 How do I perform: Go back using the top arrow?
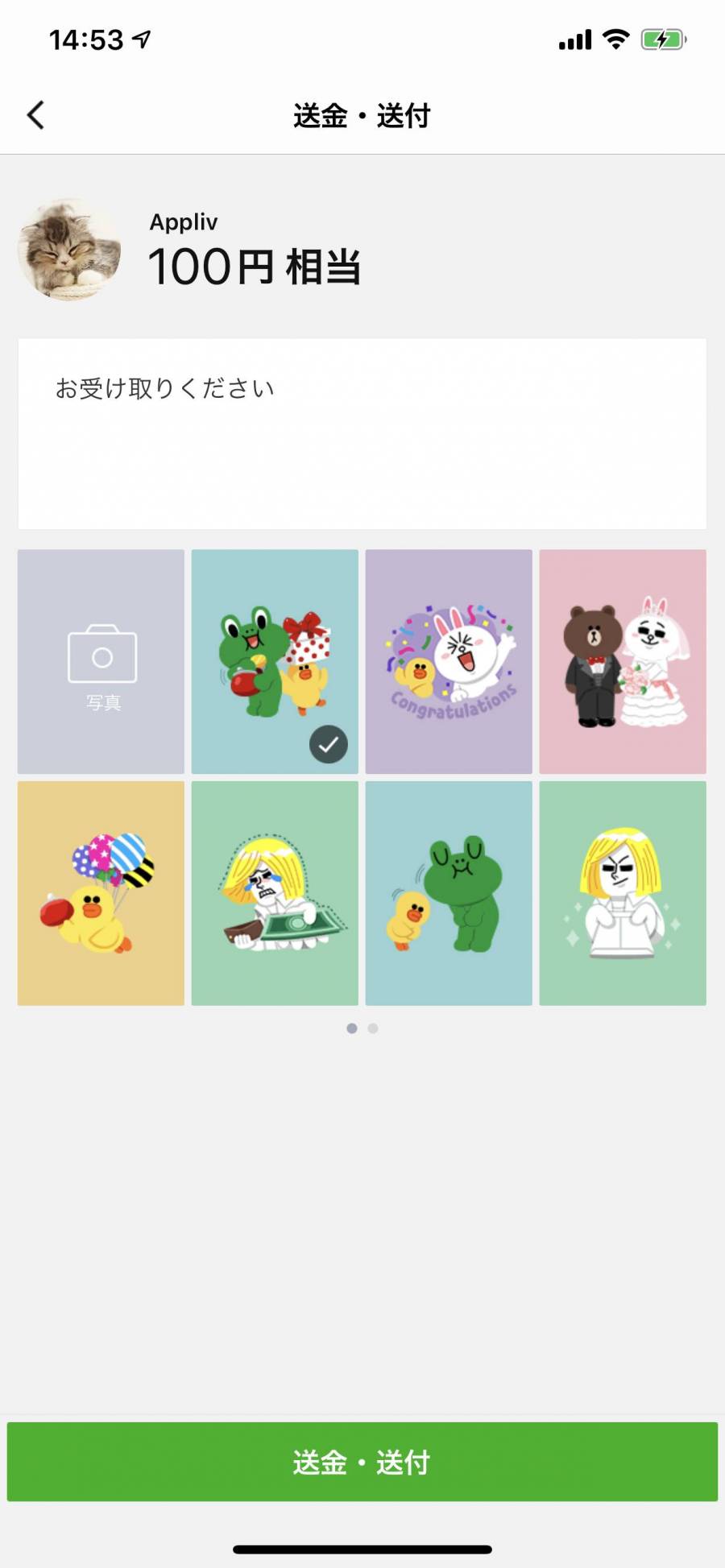35,115
